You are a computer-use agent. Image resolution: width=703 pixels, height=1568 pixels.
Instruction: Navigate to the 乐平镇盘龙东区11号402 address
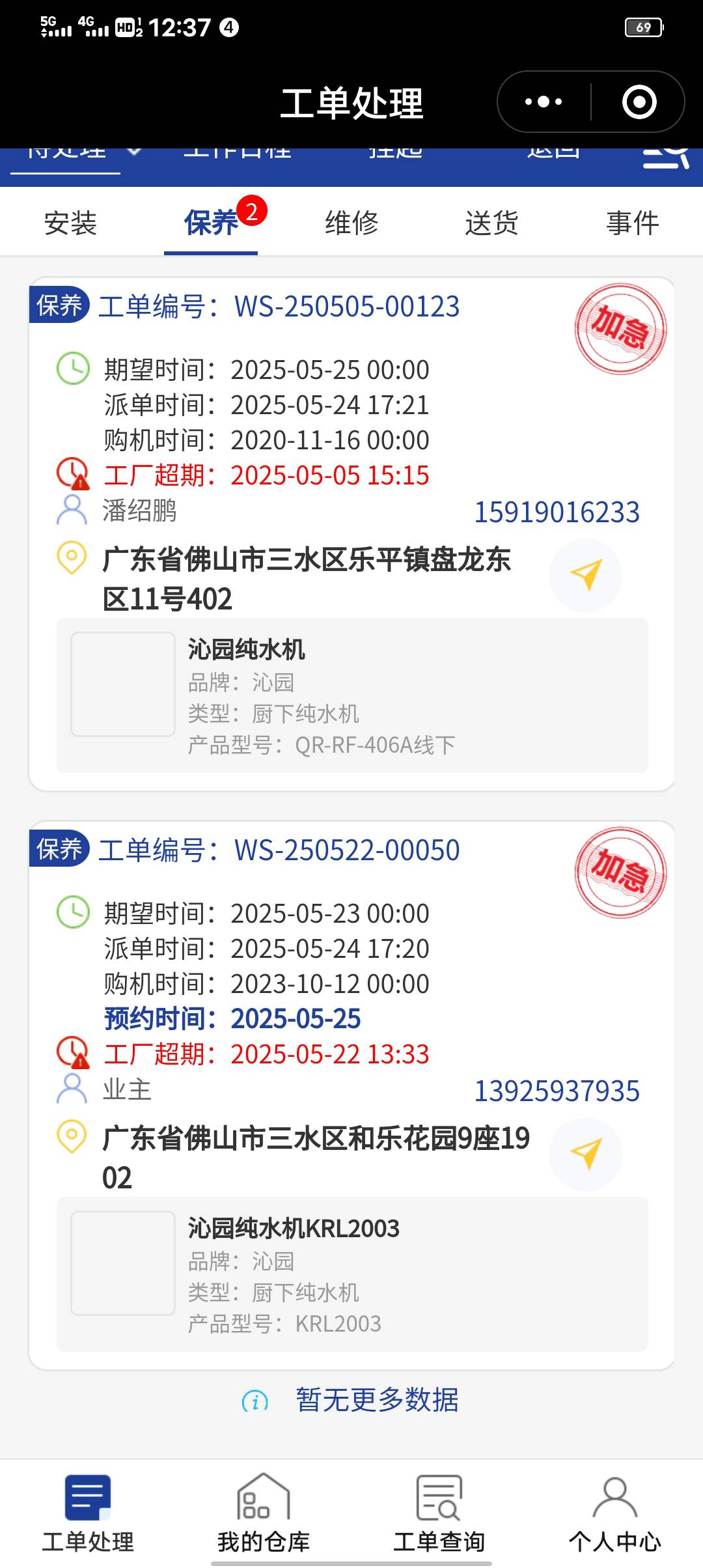(x=586, y=576)
